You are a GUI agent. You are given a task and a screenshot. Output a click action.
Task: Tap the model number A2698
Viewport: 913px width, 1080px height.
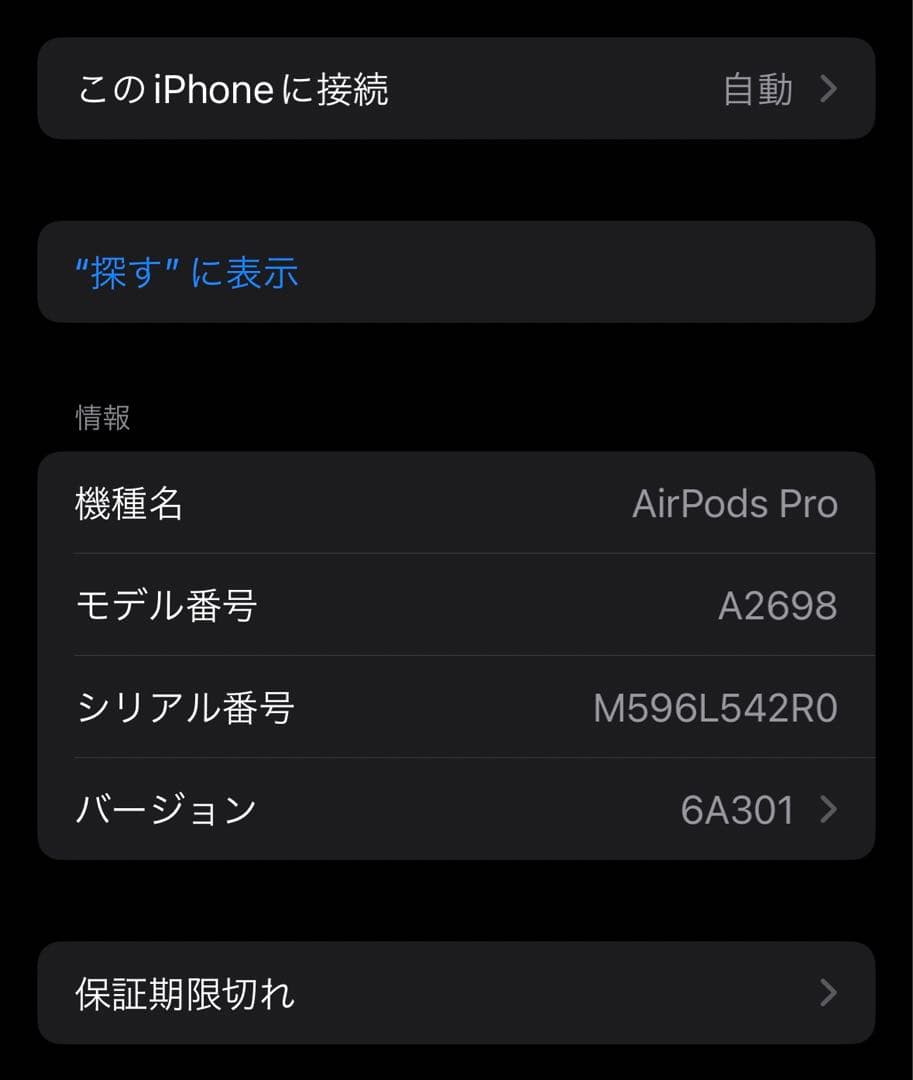click(779, 605)
